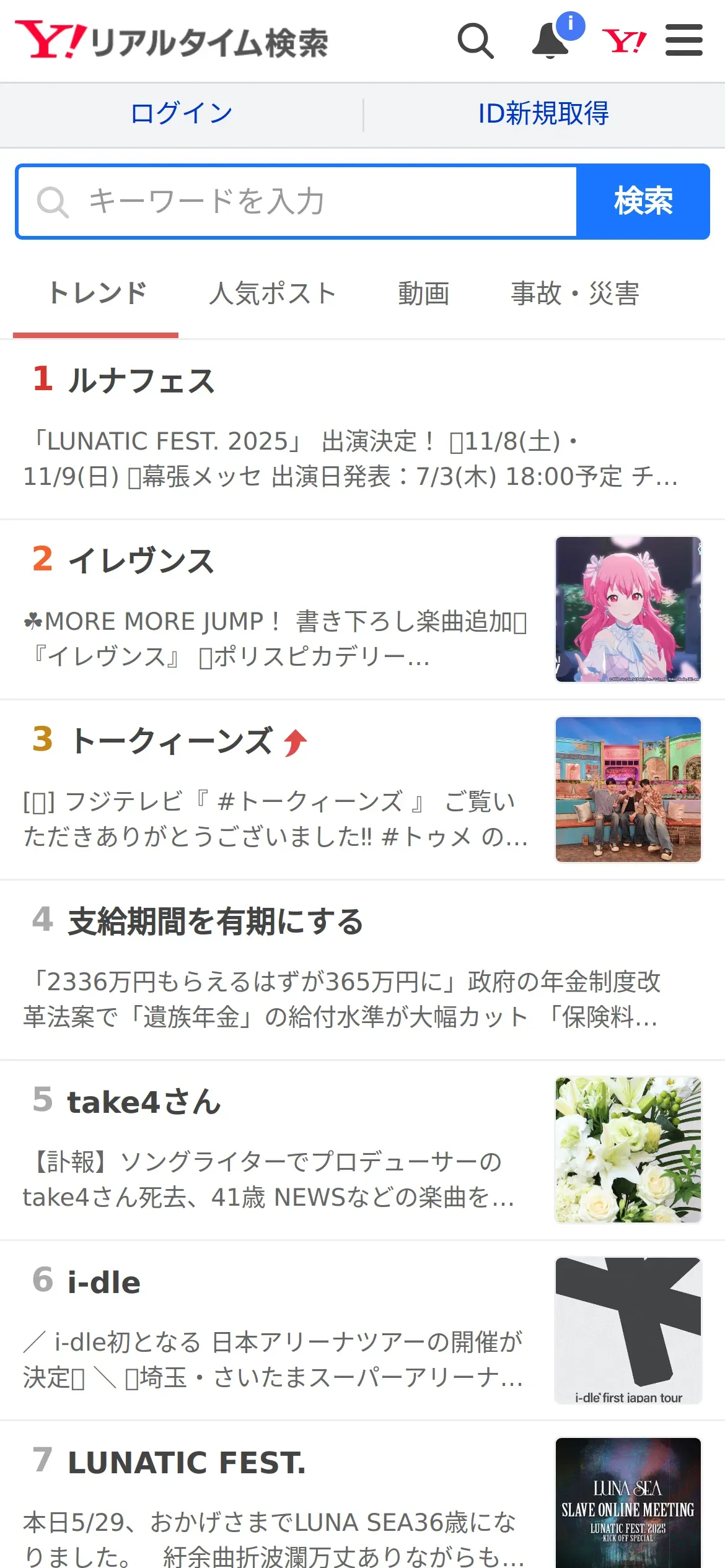
Task: Tap the ログイン link
Action: (x=182, y=114)
